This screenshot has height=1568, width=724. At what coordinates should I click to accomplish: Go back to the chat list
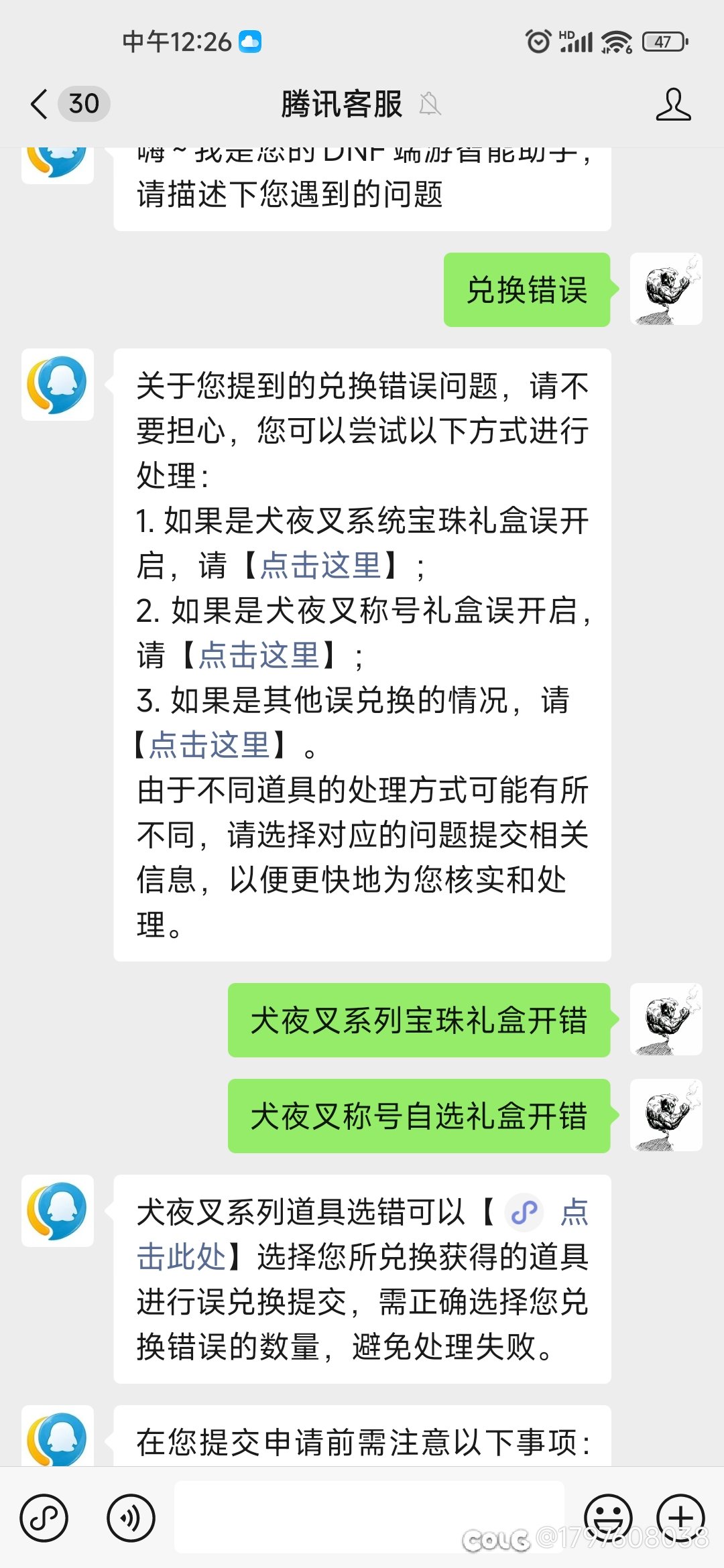pos(40,105)
